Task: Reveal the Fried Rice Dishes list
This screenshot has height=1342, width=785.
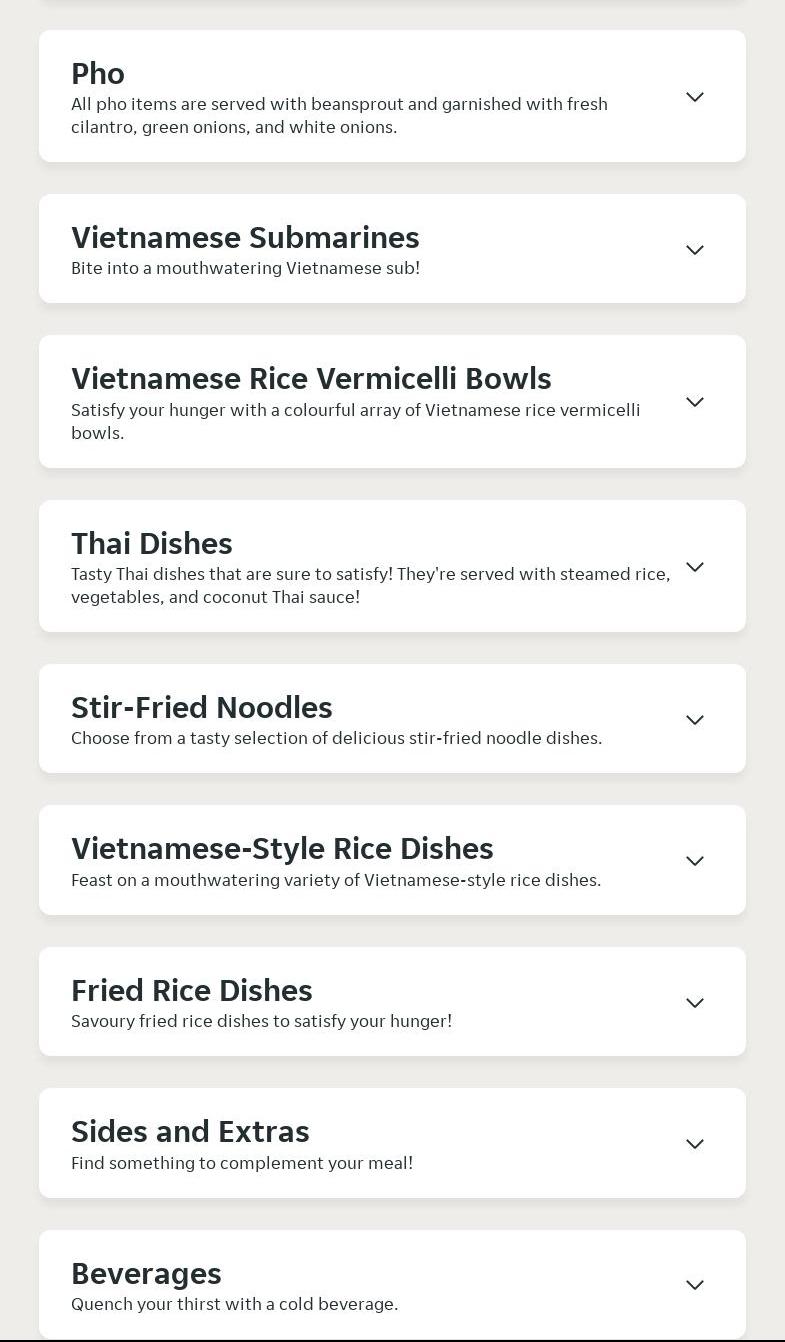Action: pyautogui.click(x=694, y=1003)
